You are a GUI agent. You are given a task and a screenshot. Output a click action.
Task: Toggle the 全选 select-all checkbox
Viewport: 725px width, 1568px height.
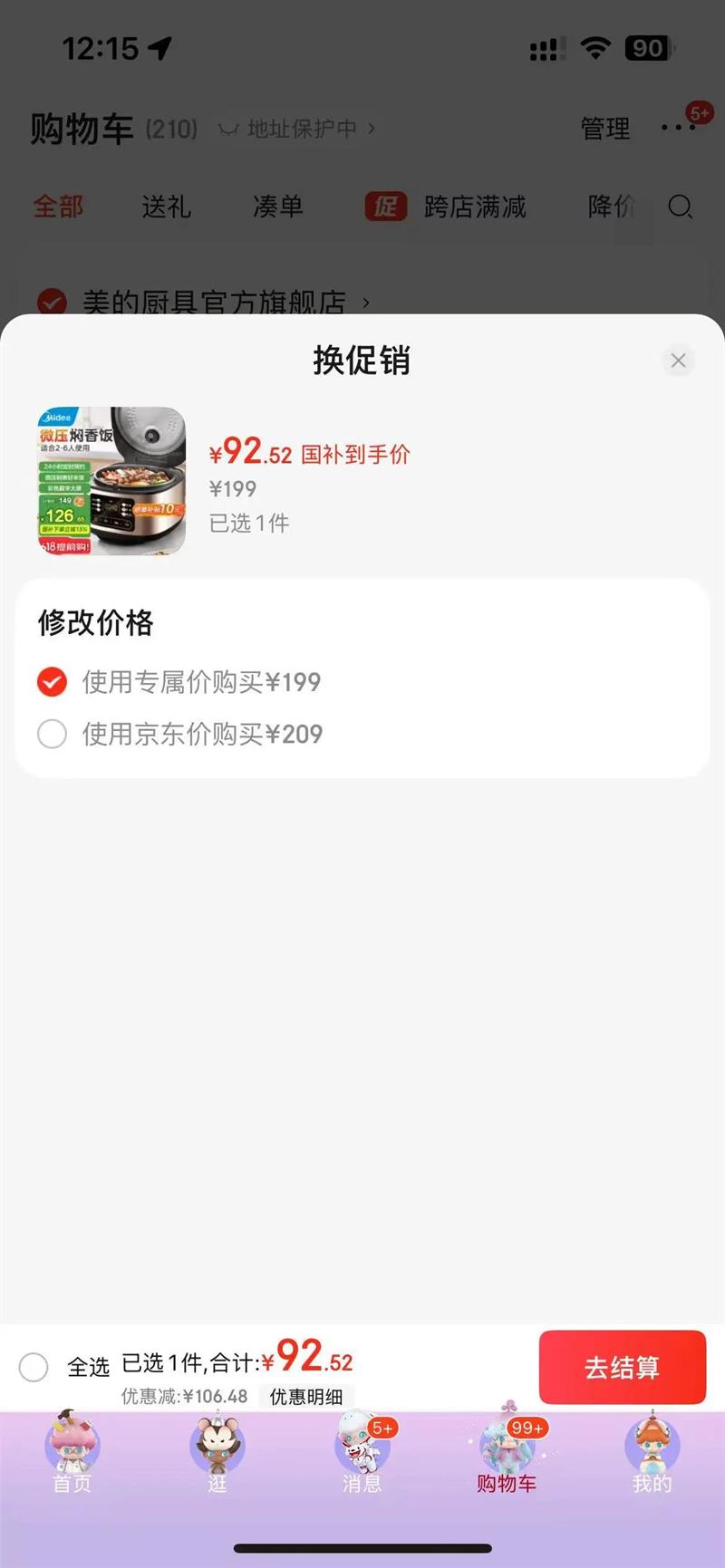34,1367
